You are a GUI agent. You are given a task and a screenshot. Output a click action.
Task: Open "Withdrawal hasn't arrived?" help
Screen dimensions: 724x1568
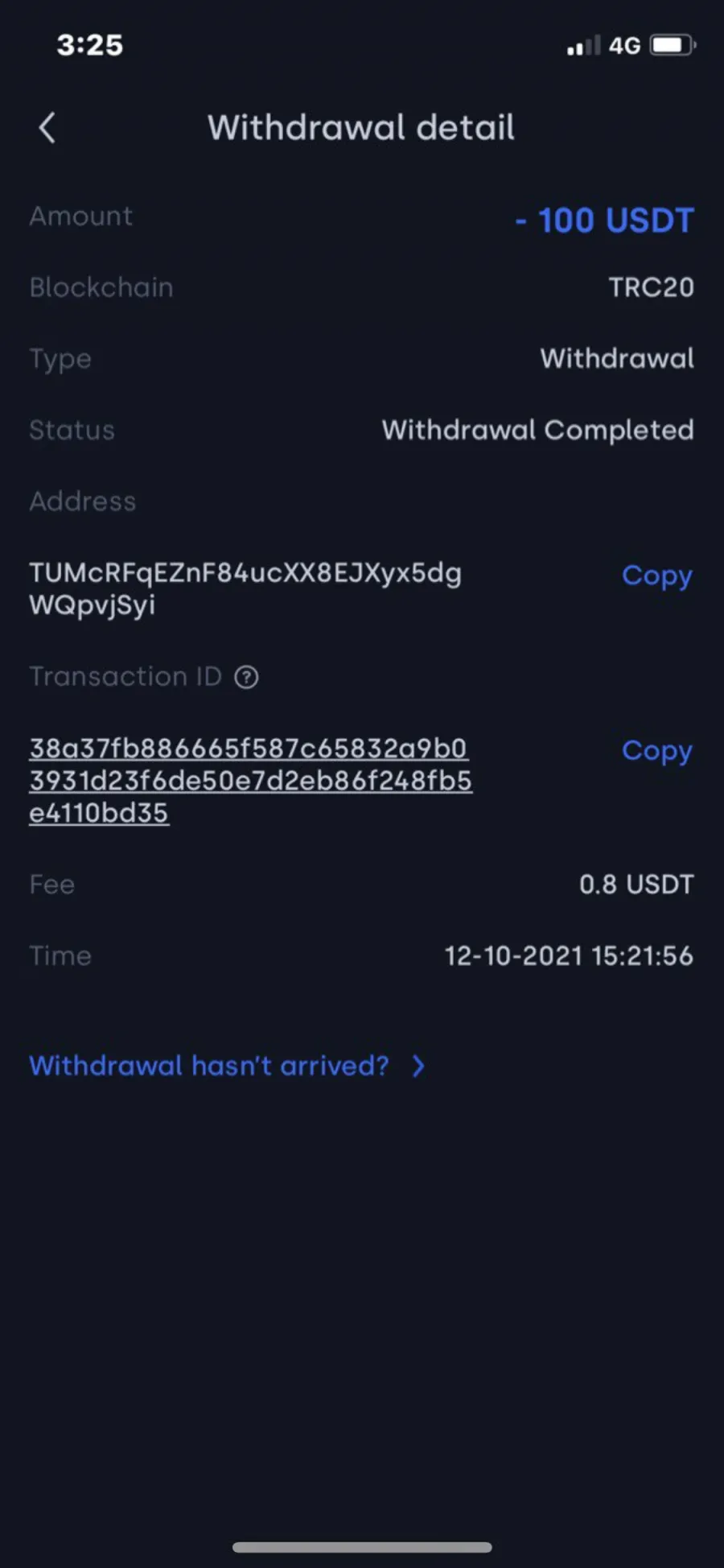[227, 1066]
